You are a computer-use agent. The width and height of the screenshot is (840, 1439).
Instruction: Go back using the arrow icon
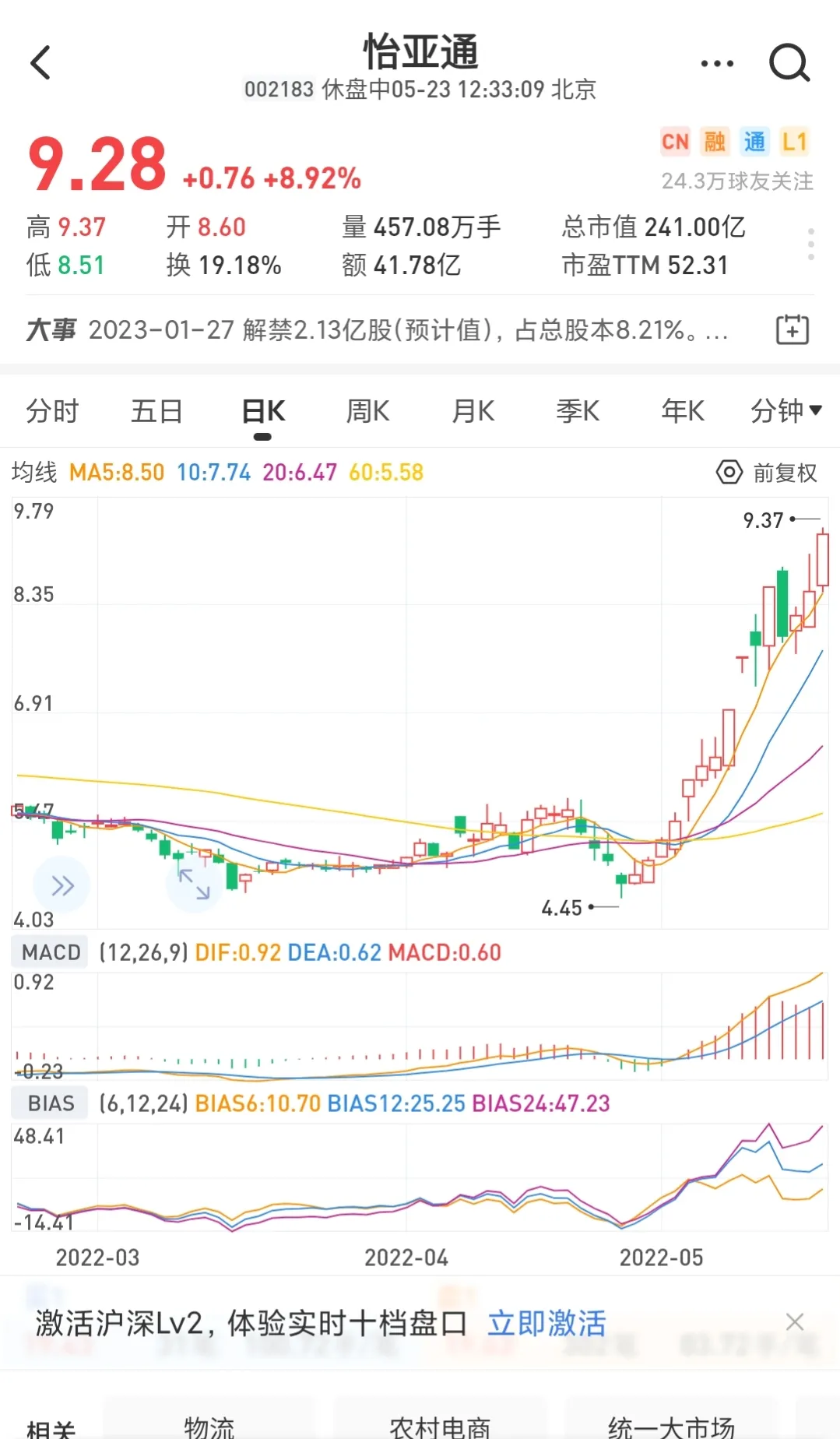tap(40, 62)
